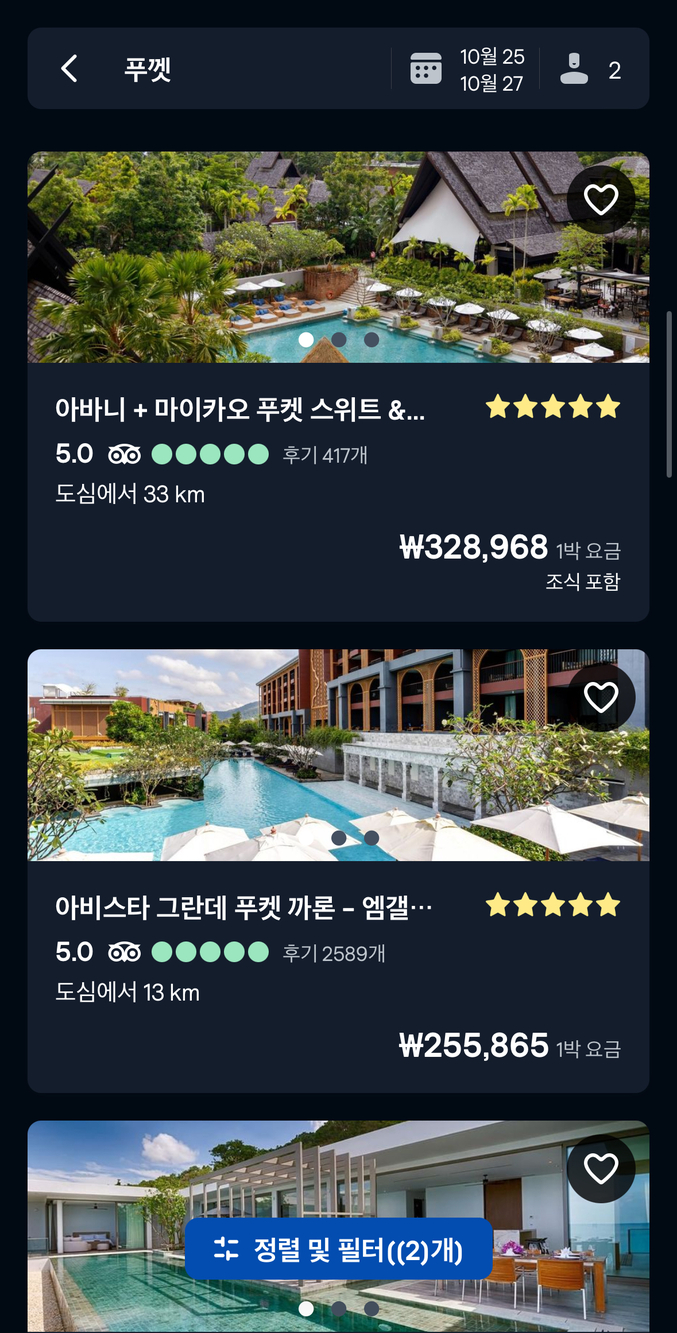The image size is (677, 1333).
Task: Go back from the 푸켓 results
Action: point(69,69)
